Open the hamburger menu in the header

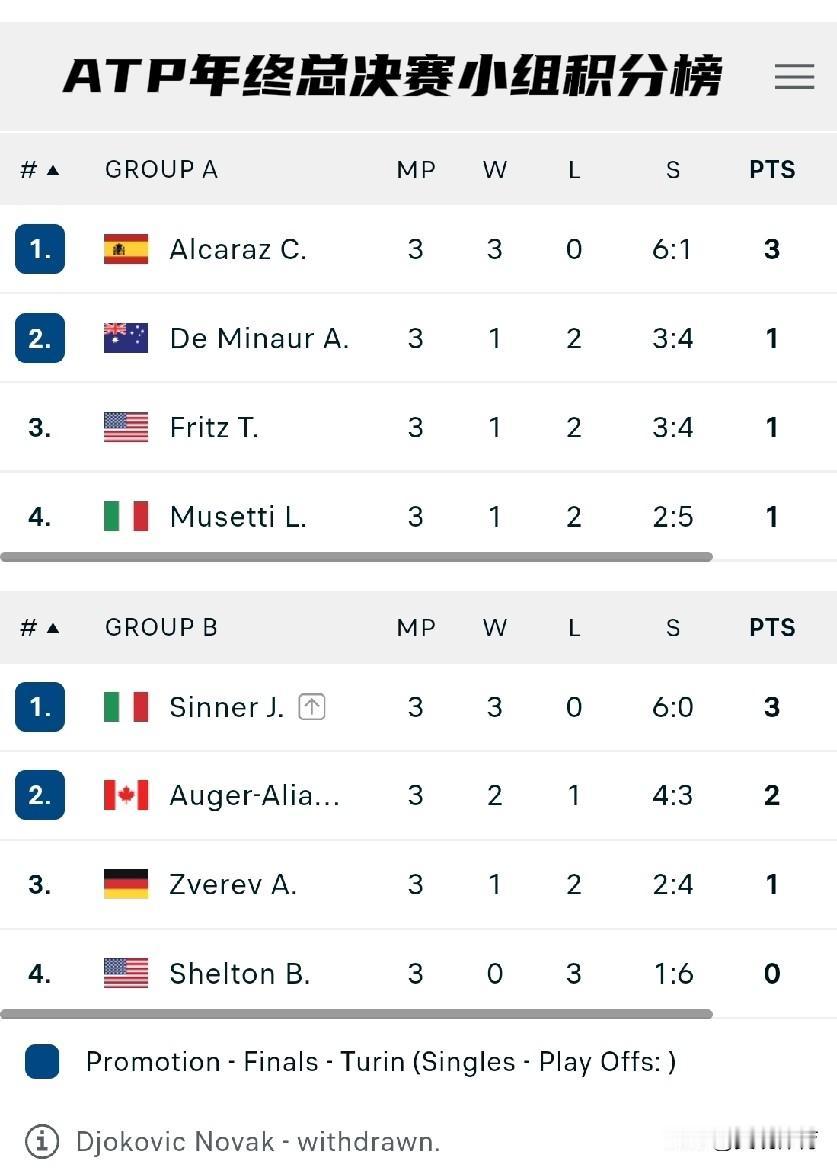pyautogui.click(x=794, y=77)
